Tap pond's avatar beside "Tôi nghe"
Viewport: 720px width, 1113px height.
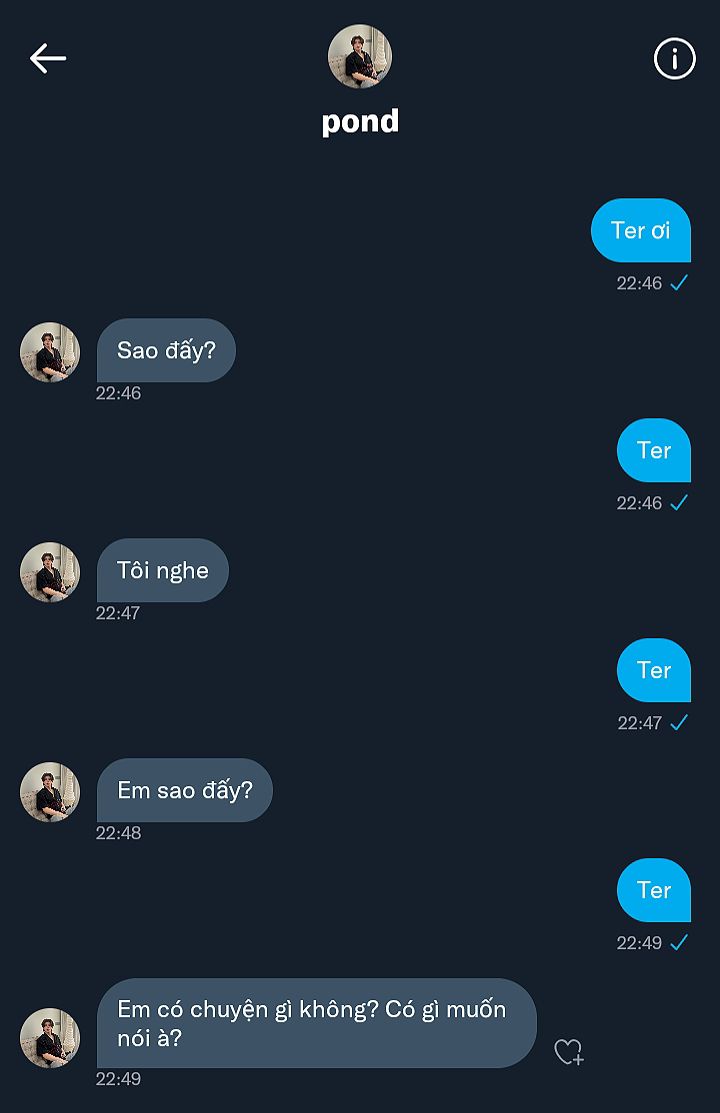tap(50, 572)
